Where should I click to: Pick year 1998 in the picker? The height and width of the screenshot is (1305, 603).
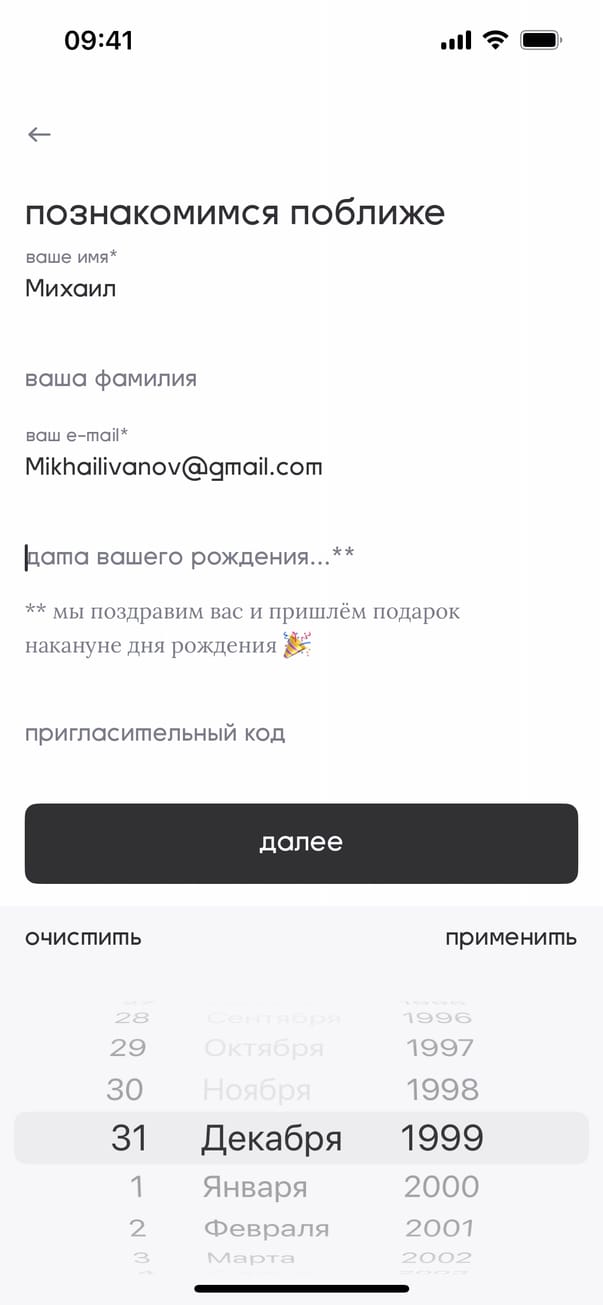pos(442,1089)
